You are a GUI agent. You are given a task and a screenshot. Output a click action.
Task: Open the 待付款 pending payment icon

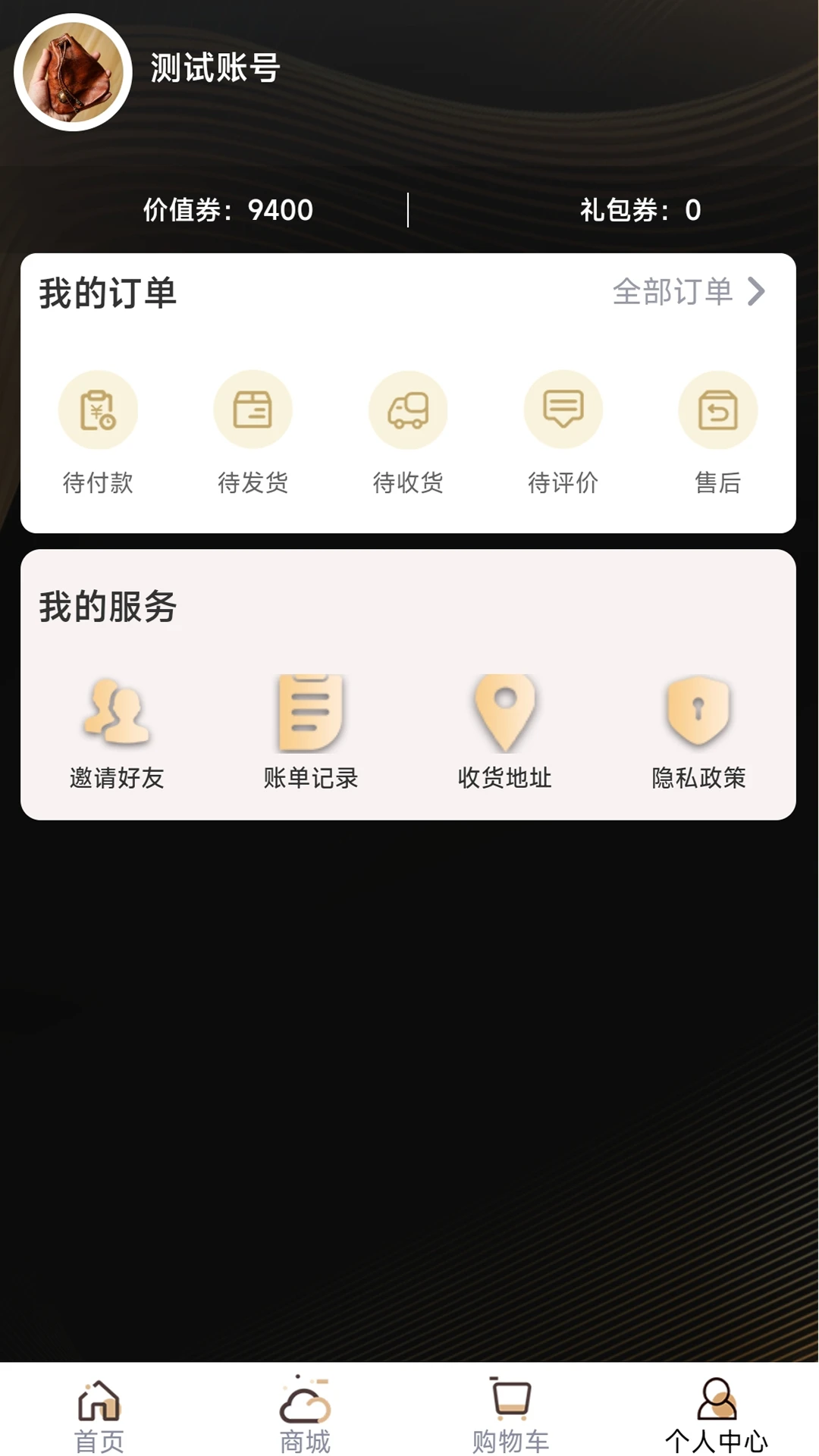pyautogui.click(x=99, y=409)
